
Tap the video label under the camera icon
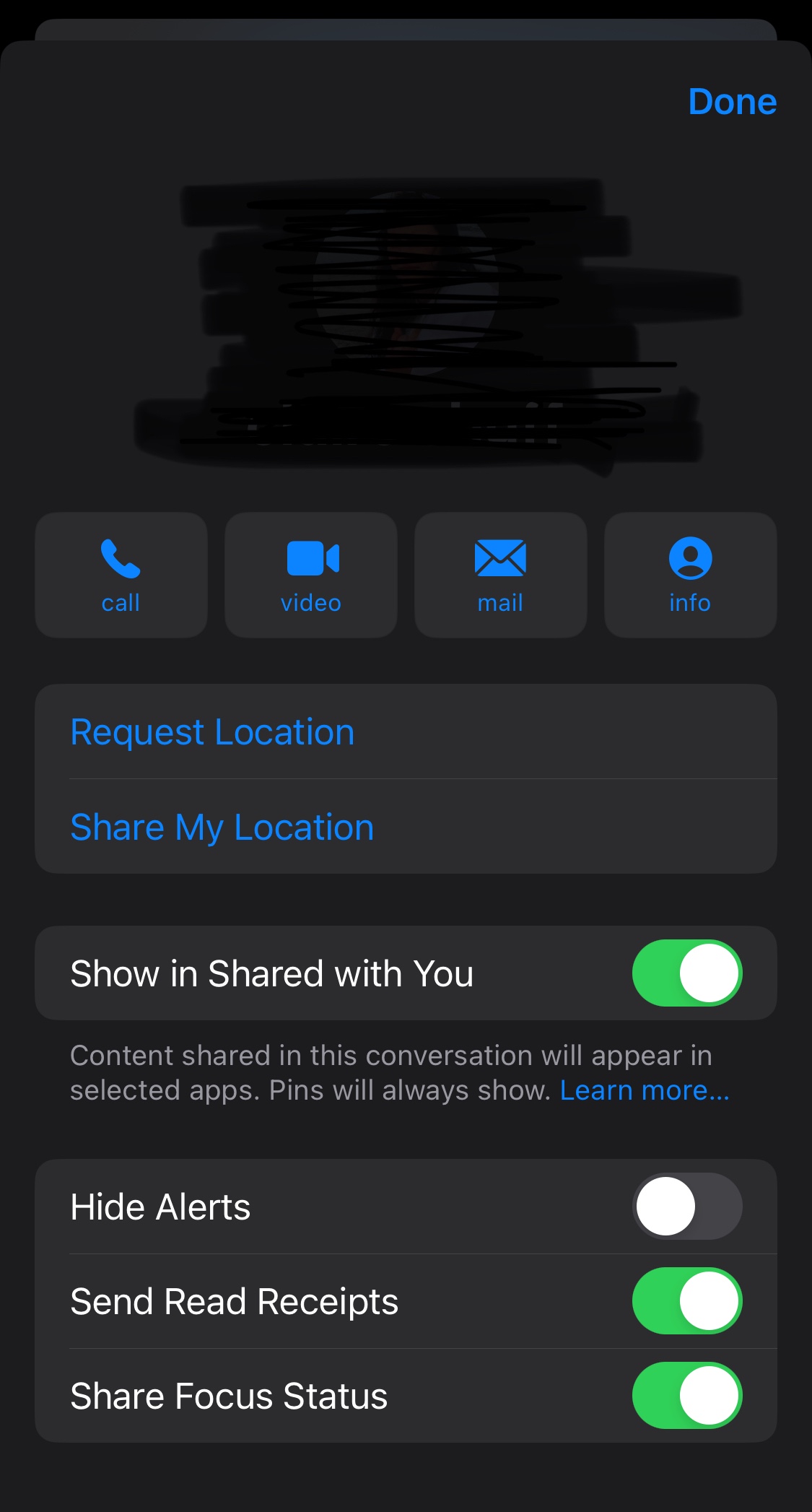coord(311,604)
